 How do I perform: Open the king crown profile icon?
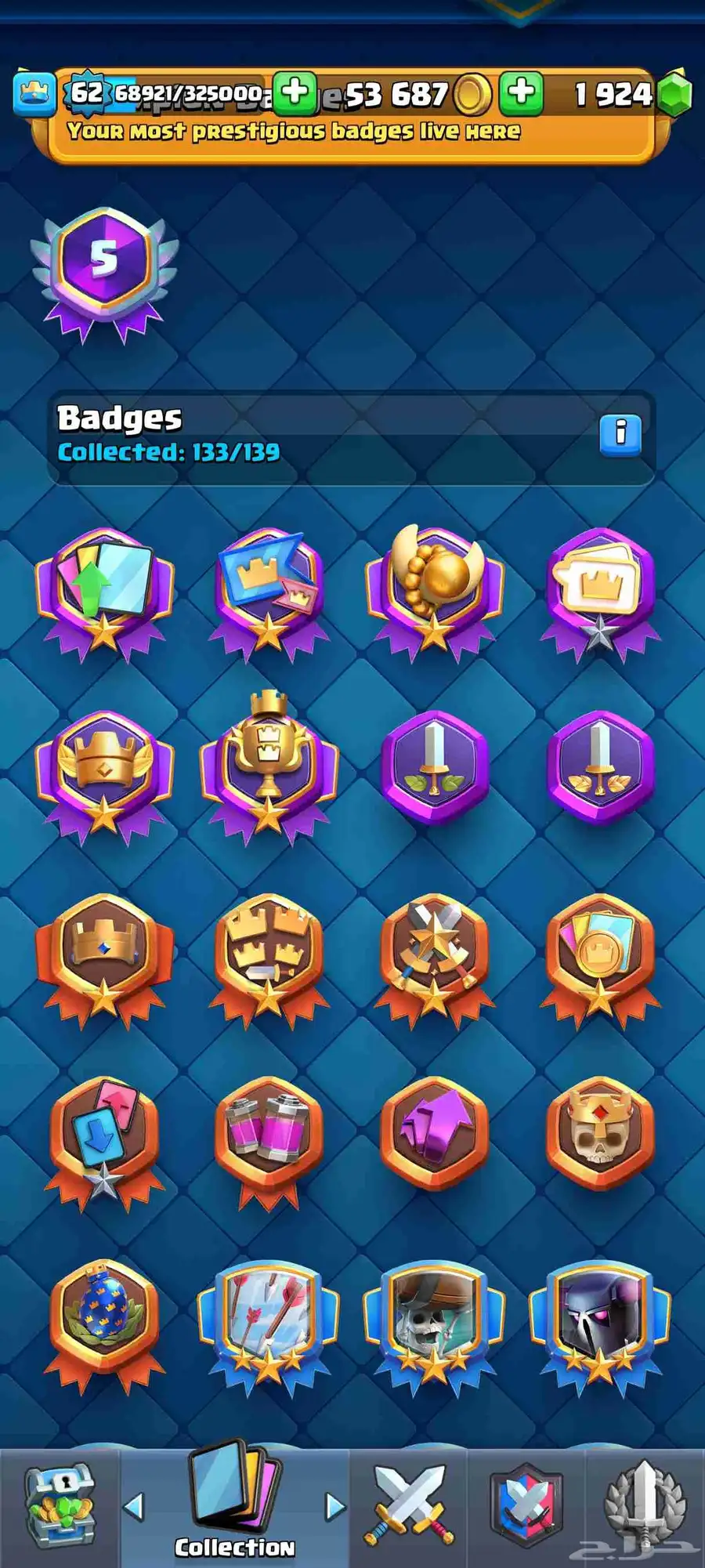click(x=34, y=93)
